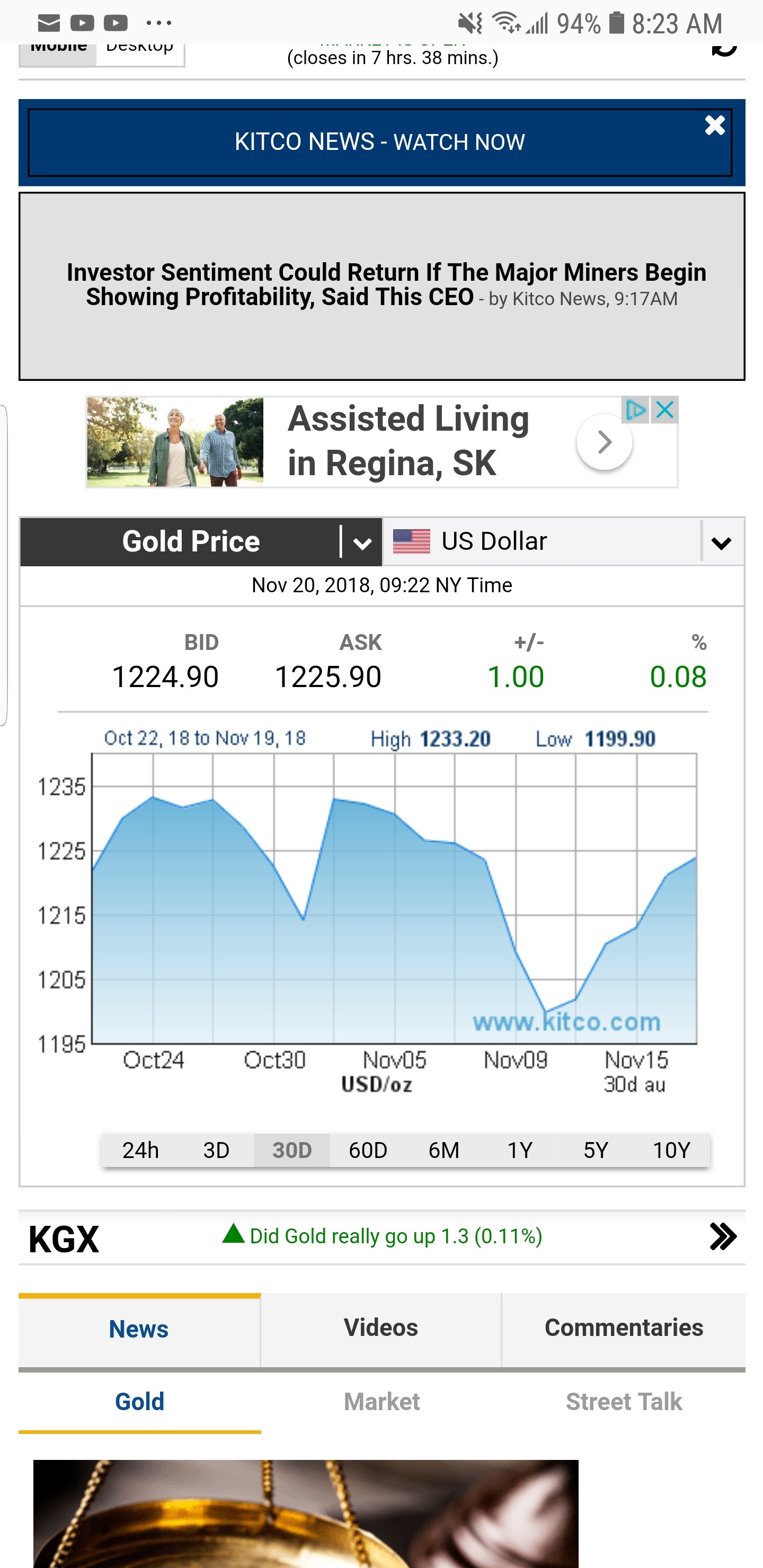
Task: Close the Assisted Living advertisement
Action: (665, 409)
